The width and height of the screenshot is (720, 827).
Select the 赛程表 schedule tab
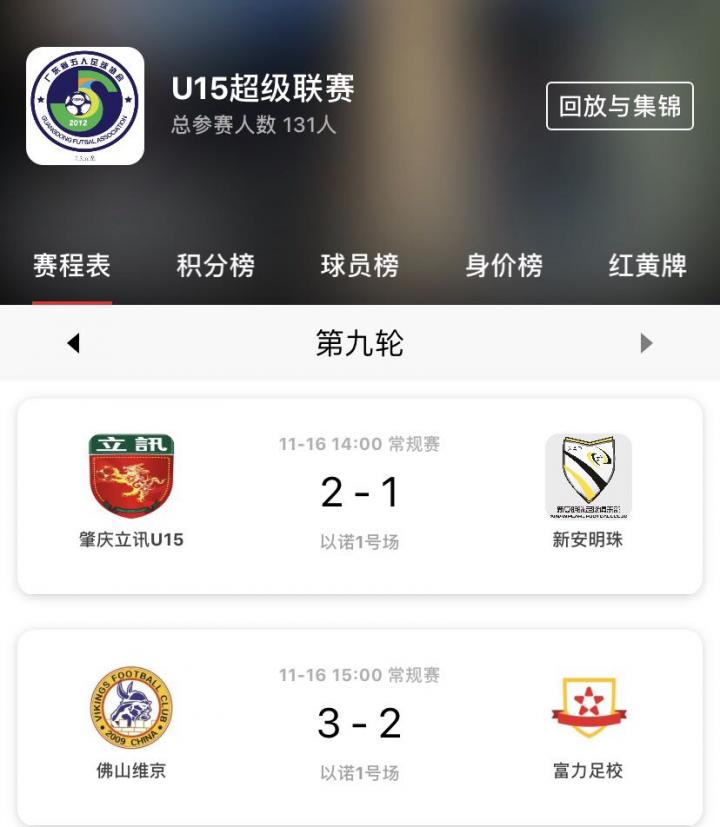point(71,265)
